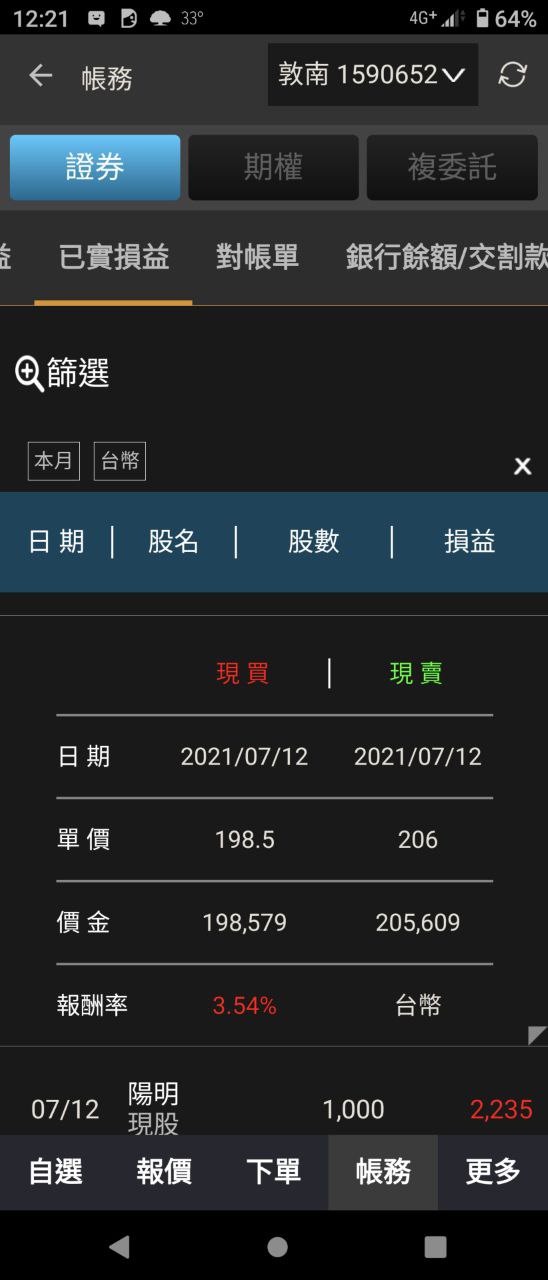Viewport: 548px width, 1280px height.
Task: Open the 陽明 07/12 trade row
Action: point(274,1108)
